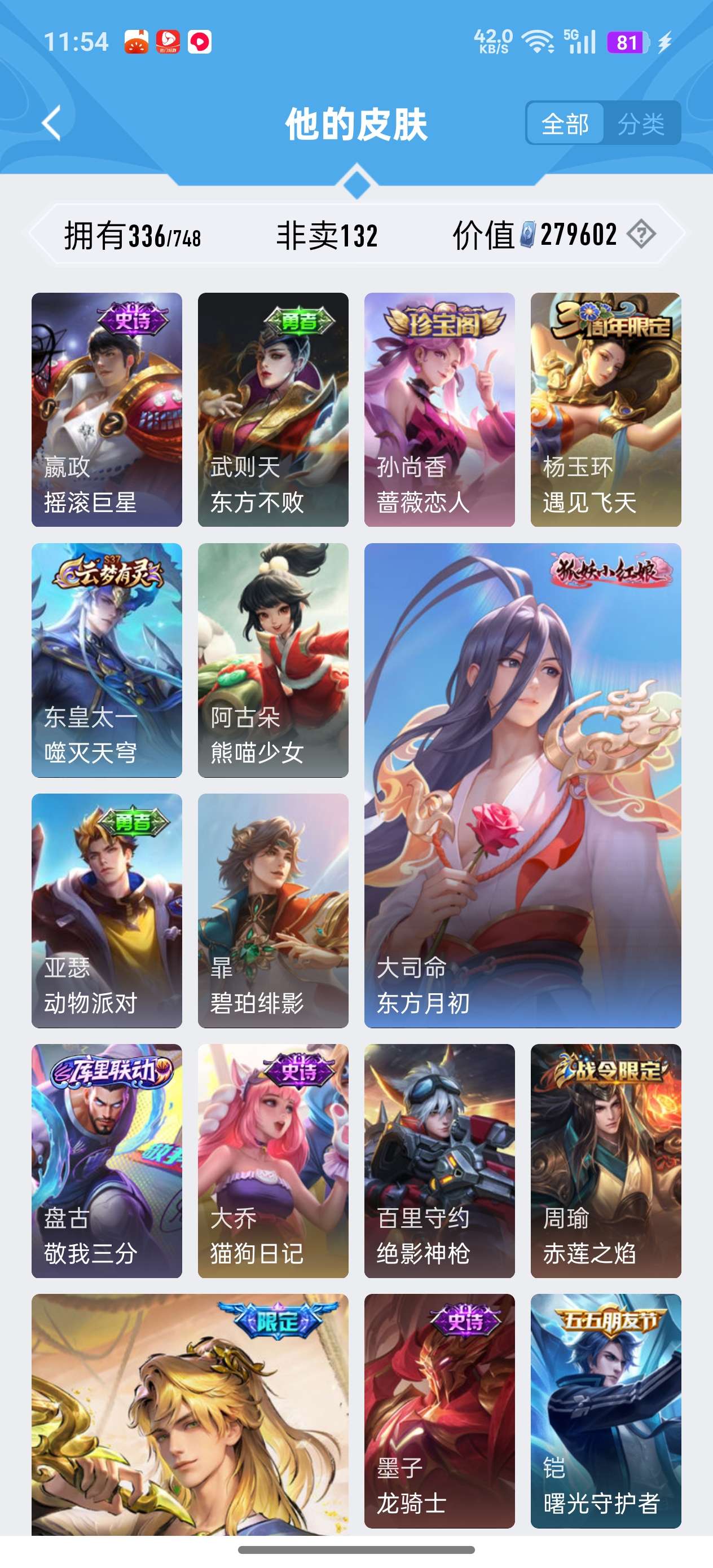Open 盘古 敬我三分 skin
This screenshot has height=1568, width=713.
coord(107,1161)
